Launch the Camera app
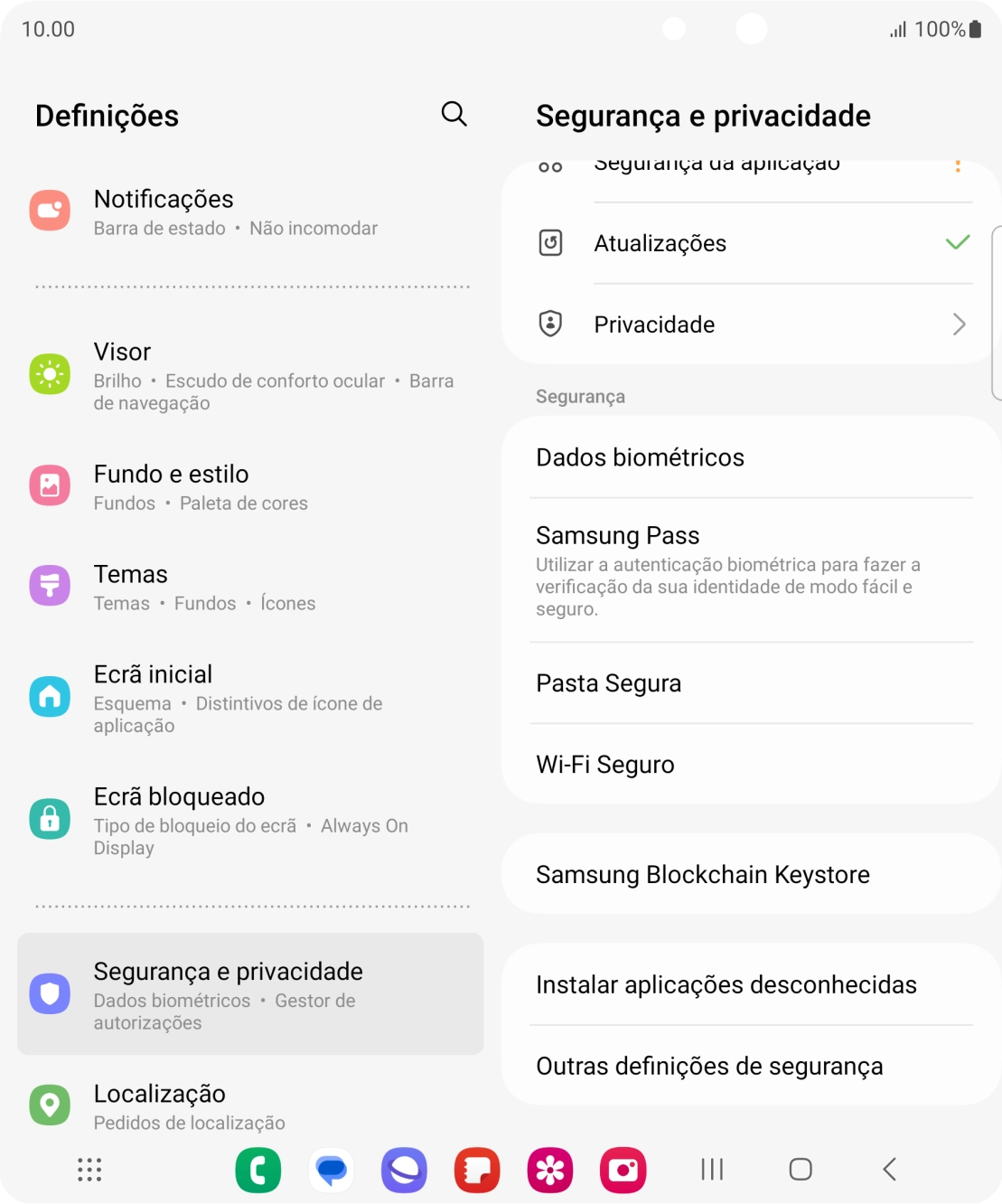 tap(623, 1170)
